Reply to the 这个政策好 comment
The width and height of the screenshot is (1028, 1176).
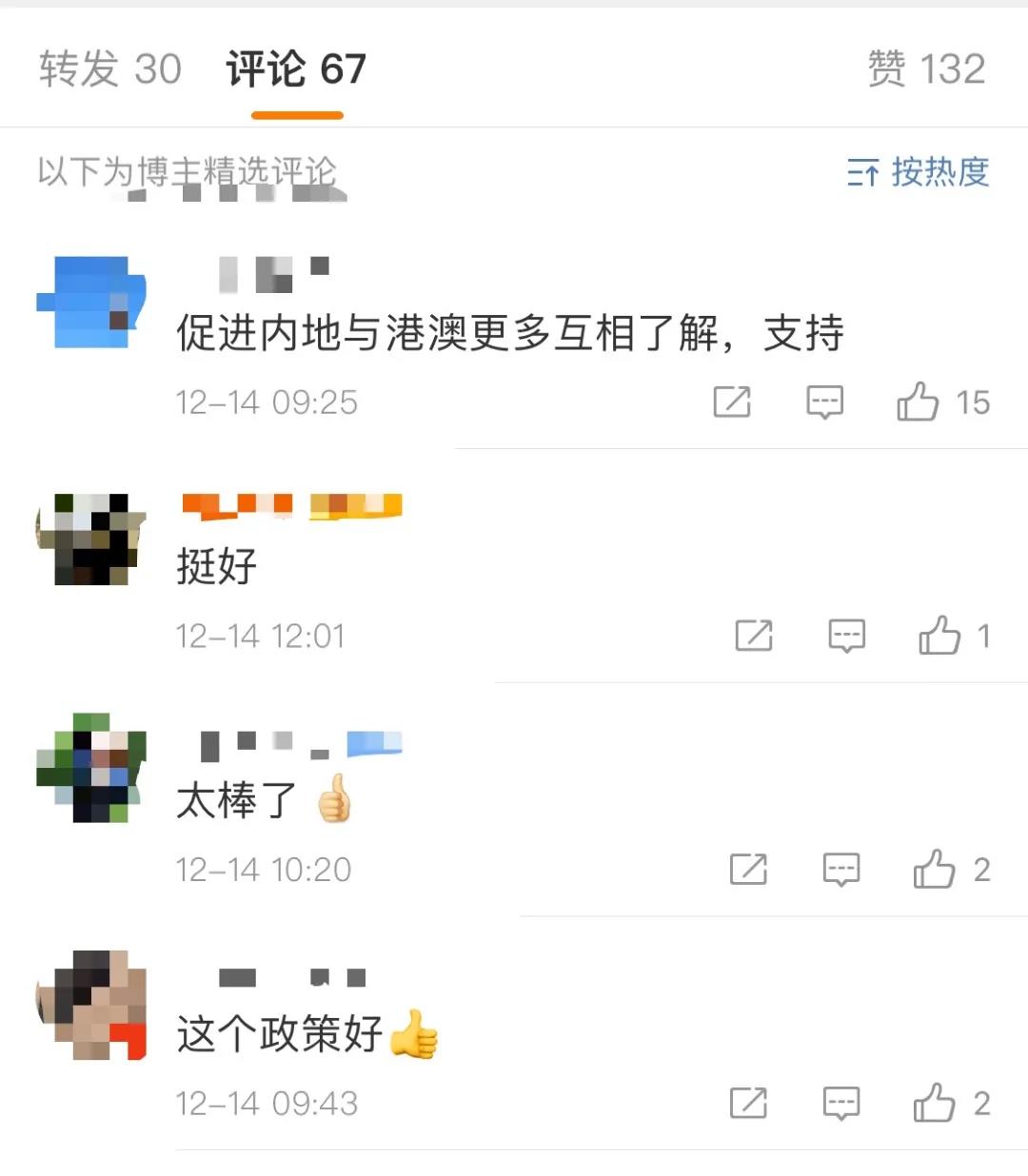coord(841,1104)
